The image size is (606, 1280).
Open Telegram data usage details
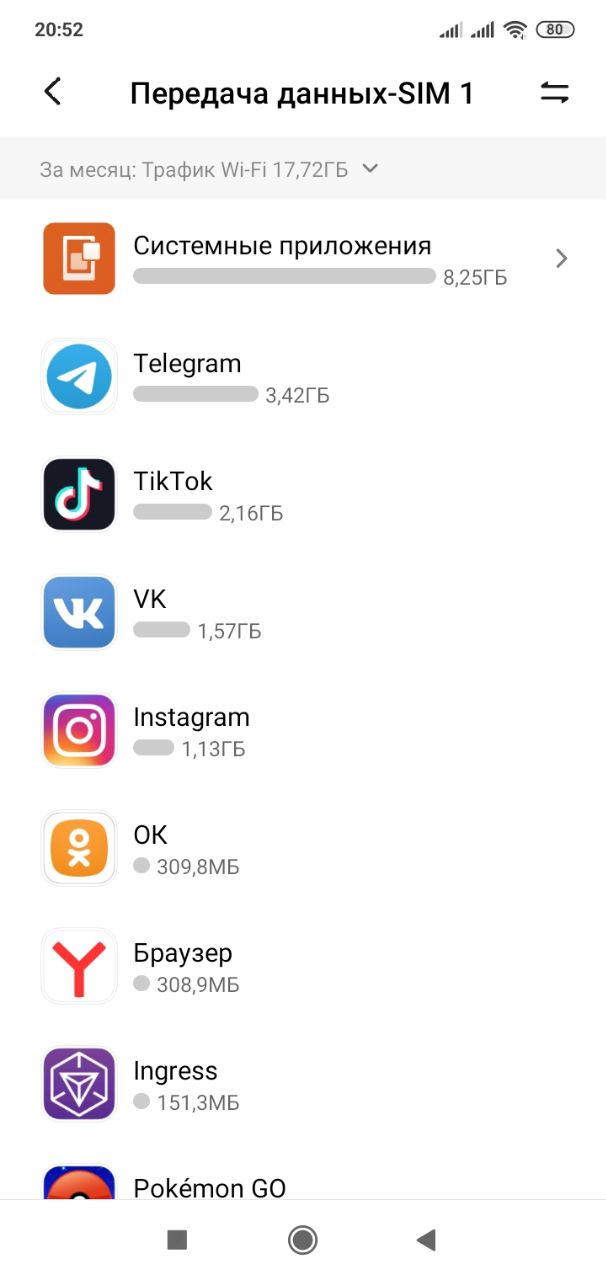pos(303,377)
